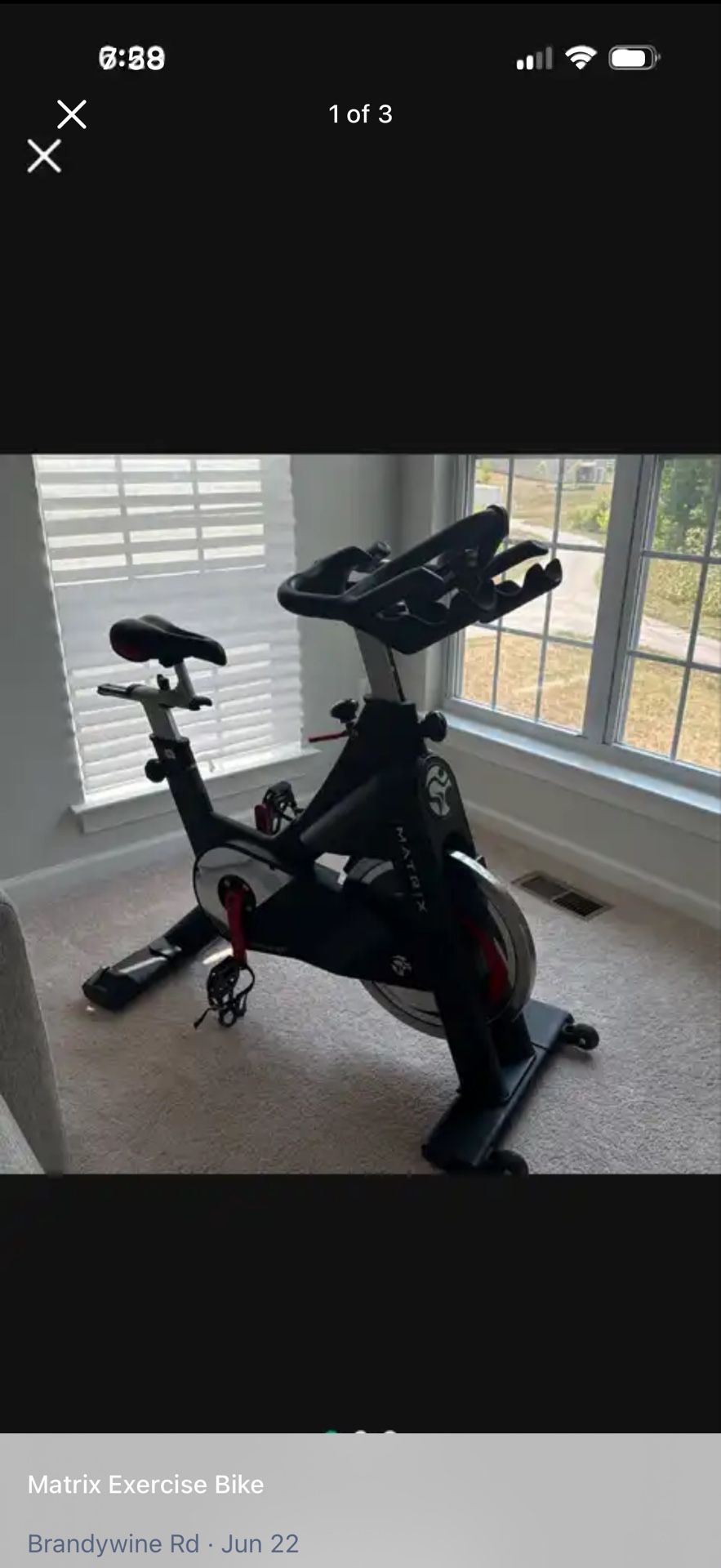This screenshot has height=1568, width=721.
Task: Tap the Wi-Fi status icon
Action: point(581,57)
